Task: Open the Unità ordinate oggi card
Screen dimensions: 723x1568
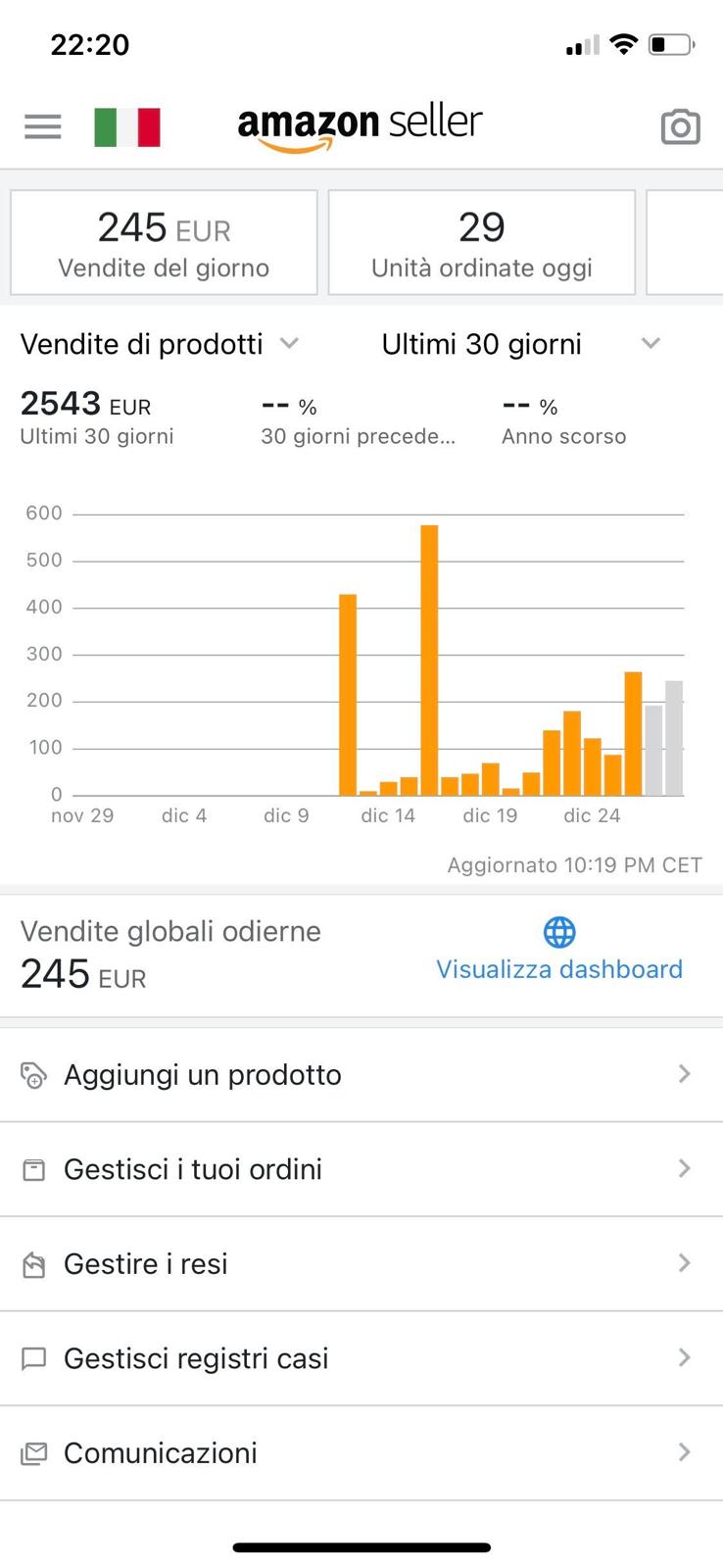Action: (x=481, y=242)
